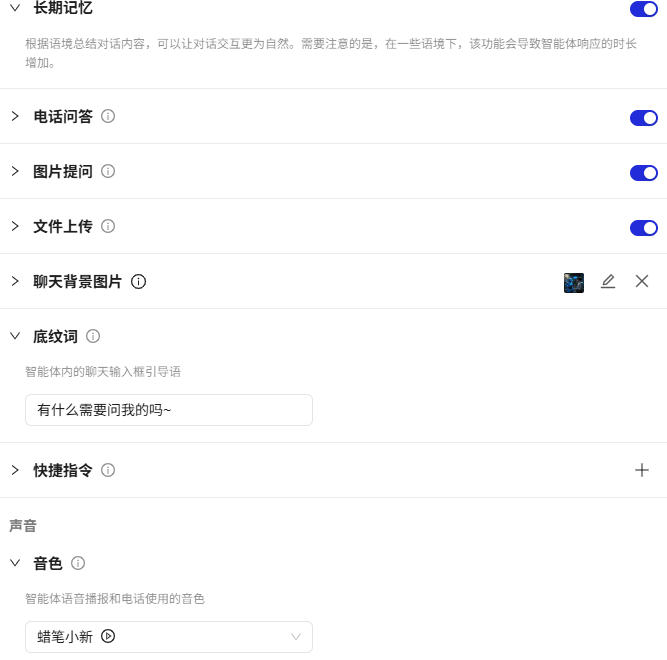Edit the 有什么需要问我的吗~ text field
667x660 pixels.
[168, 410]
